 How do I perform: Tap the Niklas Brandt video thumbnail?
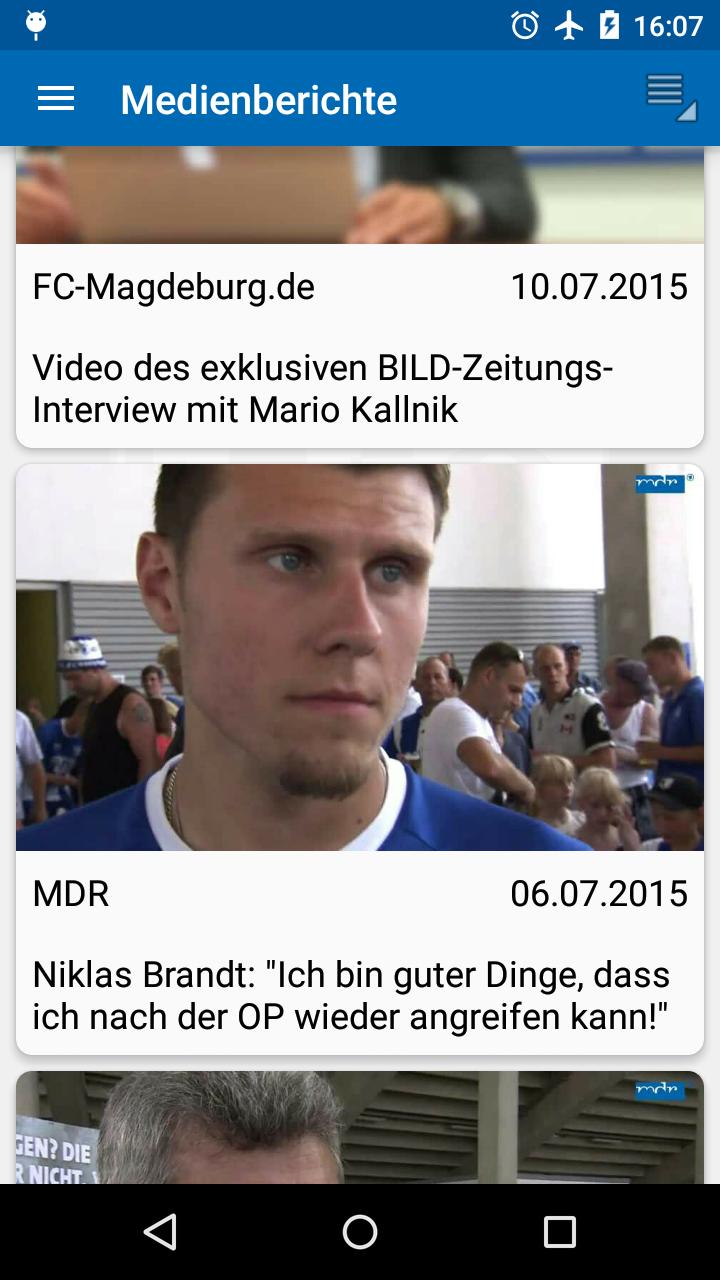point(360,656)
